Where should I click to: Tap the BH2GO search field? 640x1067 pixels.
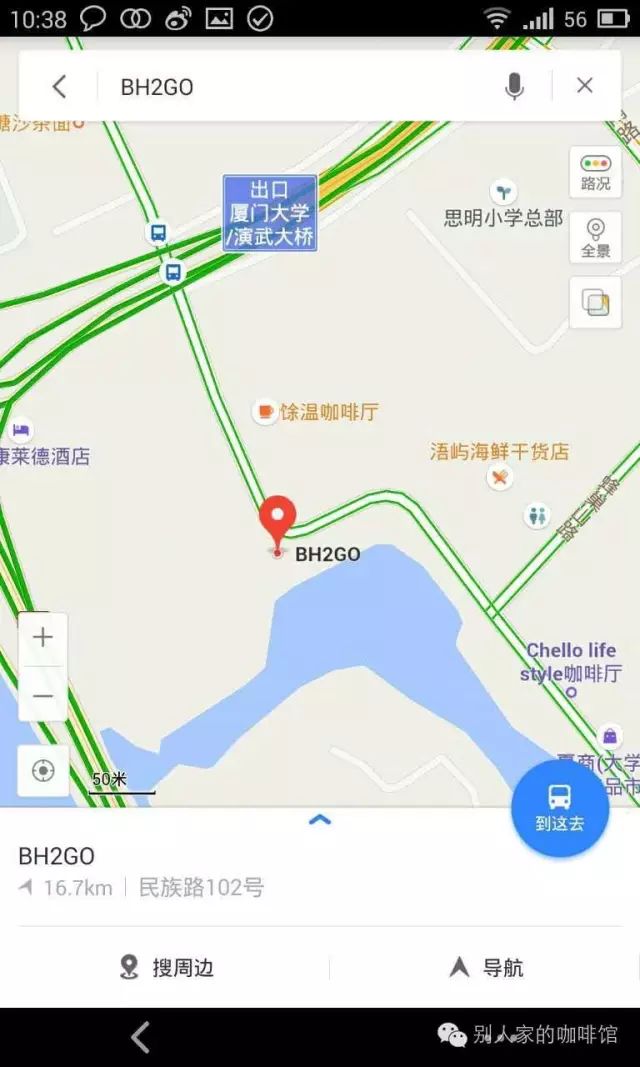point(299,86)
